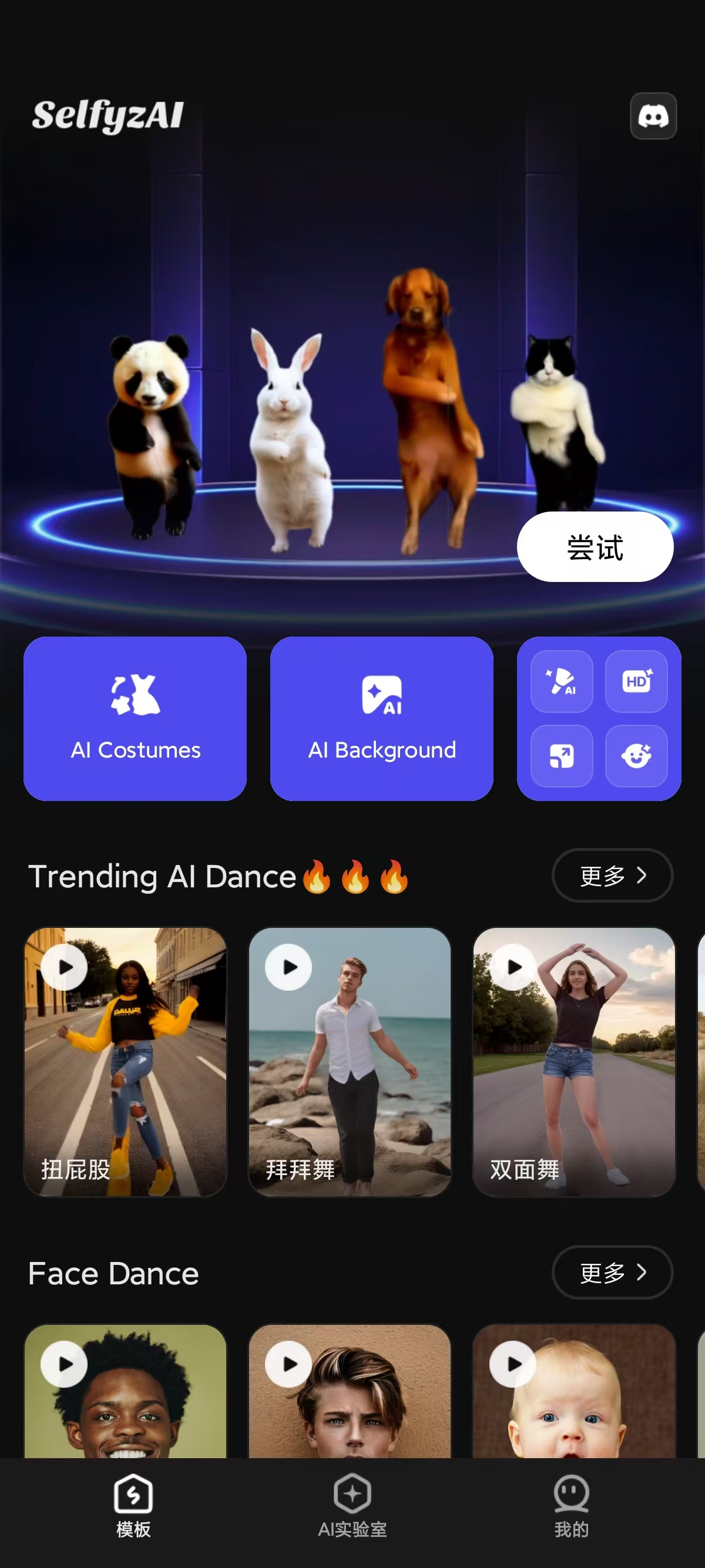705x1568 pixels.
Task: Open the Discord community icon
Action: click(x=653, y=116)
